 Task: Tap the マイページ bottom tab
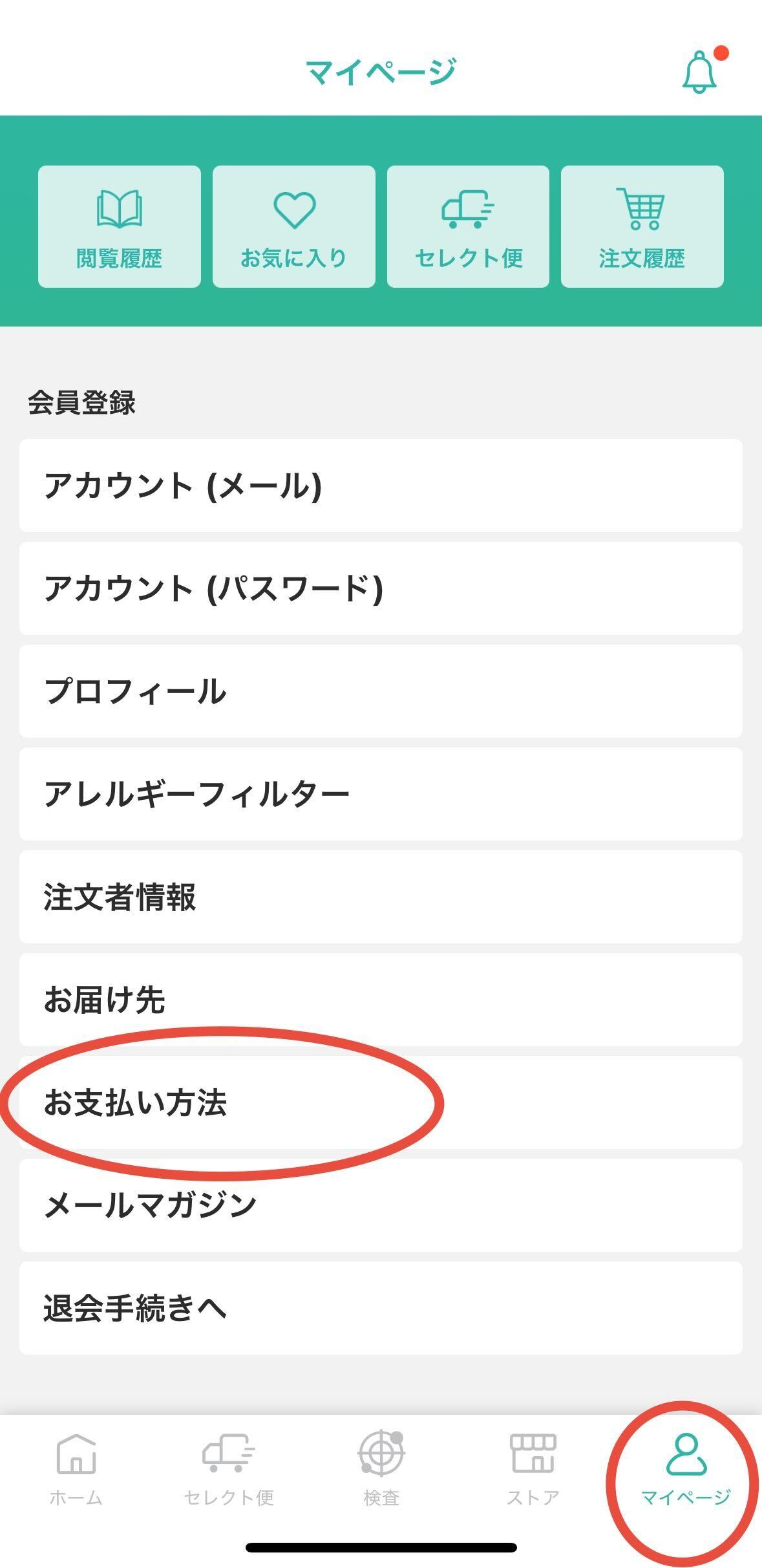pyautogui.click(x=686, y=1468)
